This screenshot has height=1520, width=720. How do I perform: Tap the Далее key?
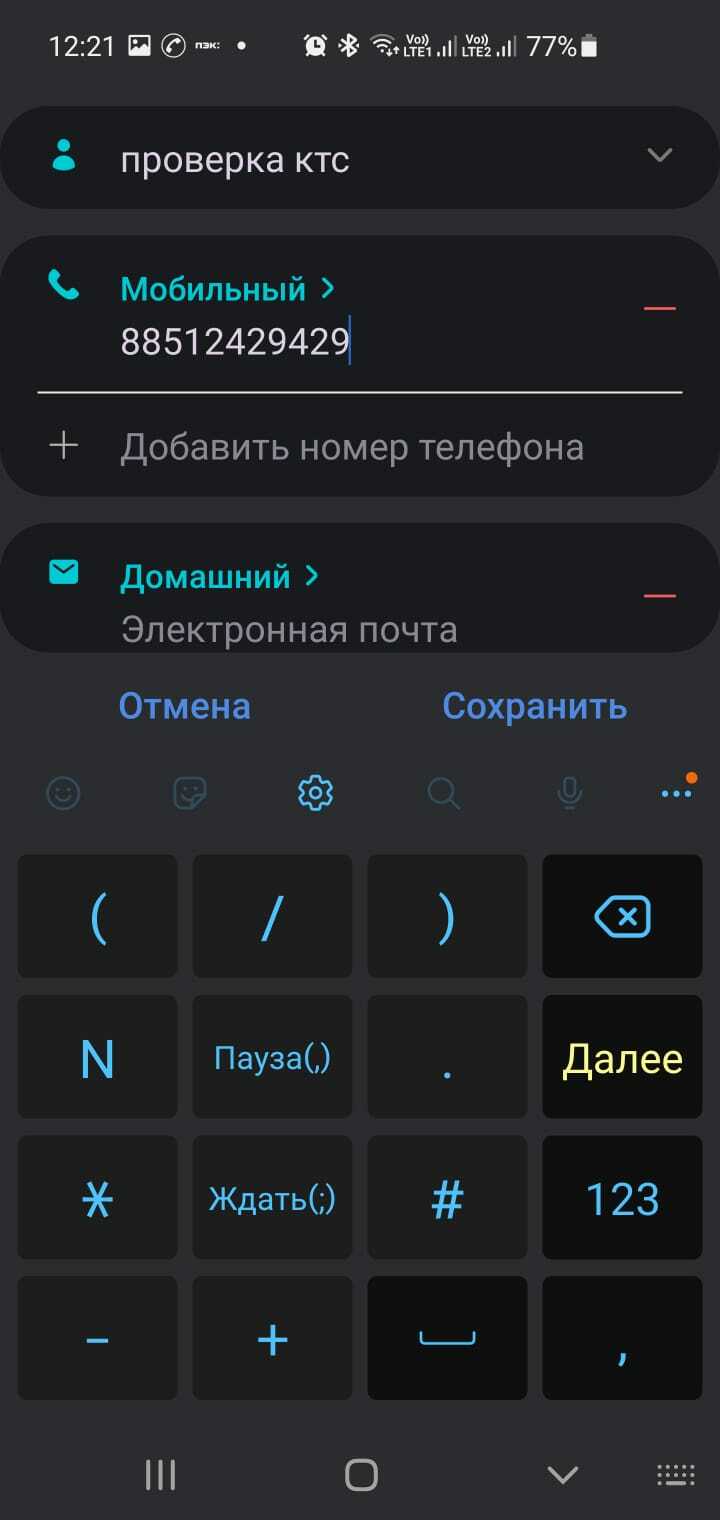coord(622,1058)
